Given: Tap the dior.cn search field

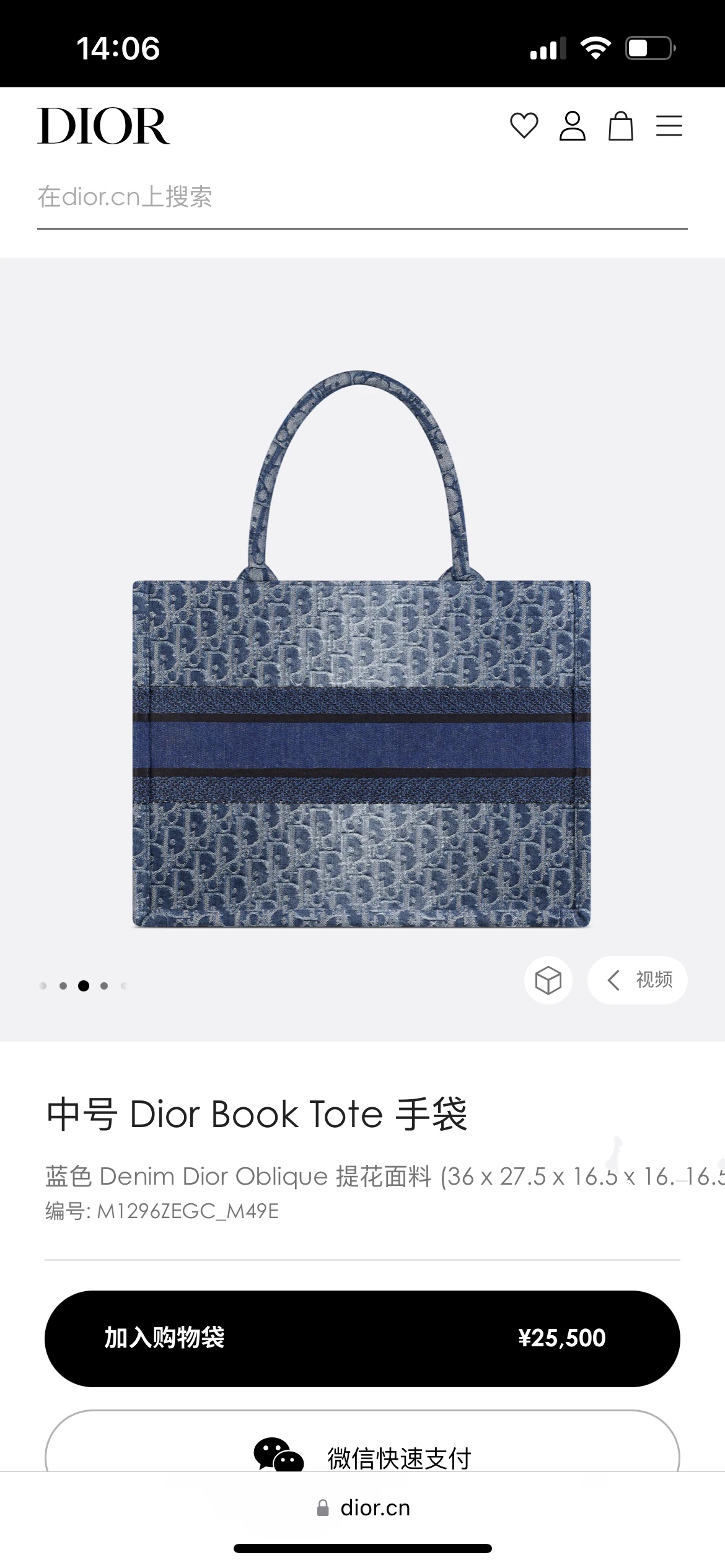Looking at the screenshot, I should [362, 198].
